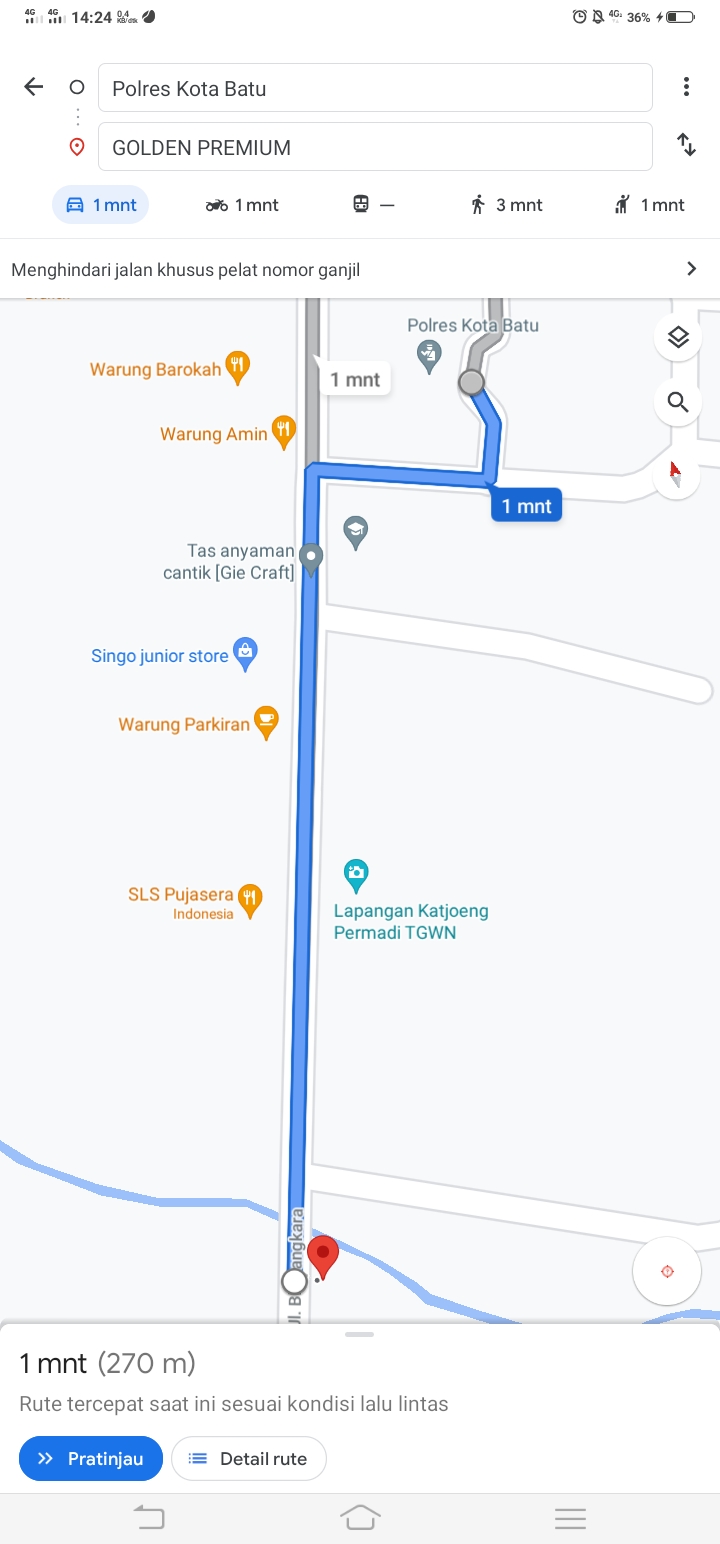Viewport: 720px width, 1544px height.
Task: Change the destination GOLDEN PREMIUM
Action: click(x=375, y=147)
